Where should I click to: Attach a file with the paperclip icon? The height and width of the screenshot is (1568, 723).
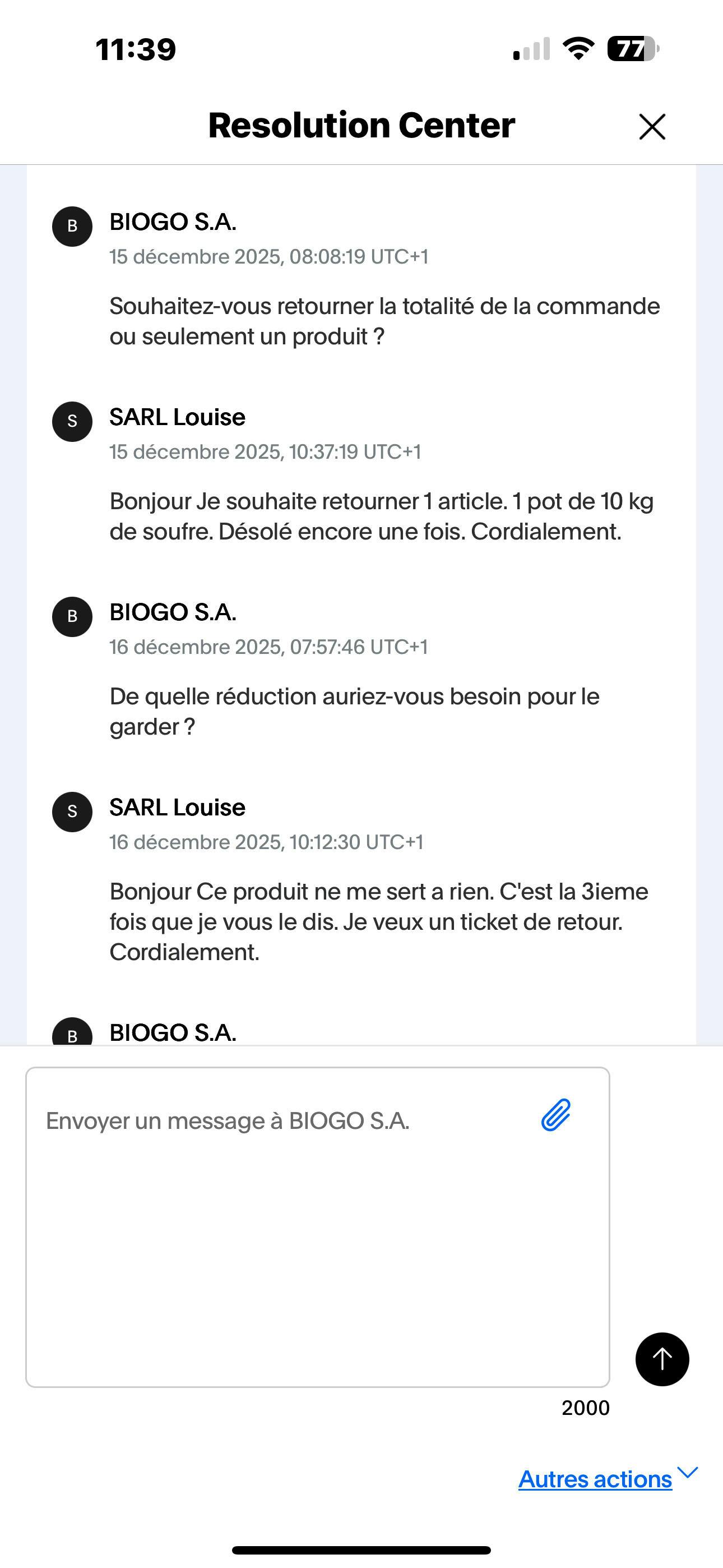tap(555, 1115)
